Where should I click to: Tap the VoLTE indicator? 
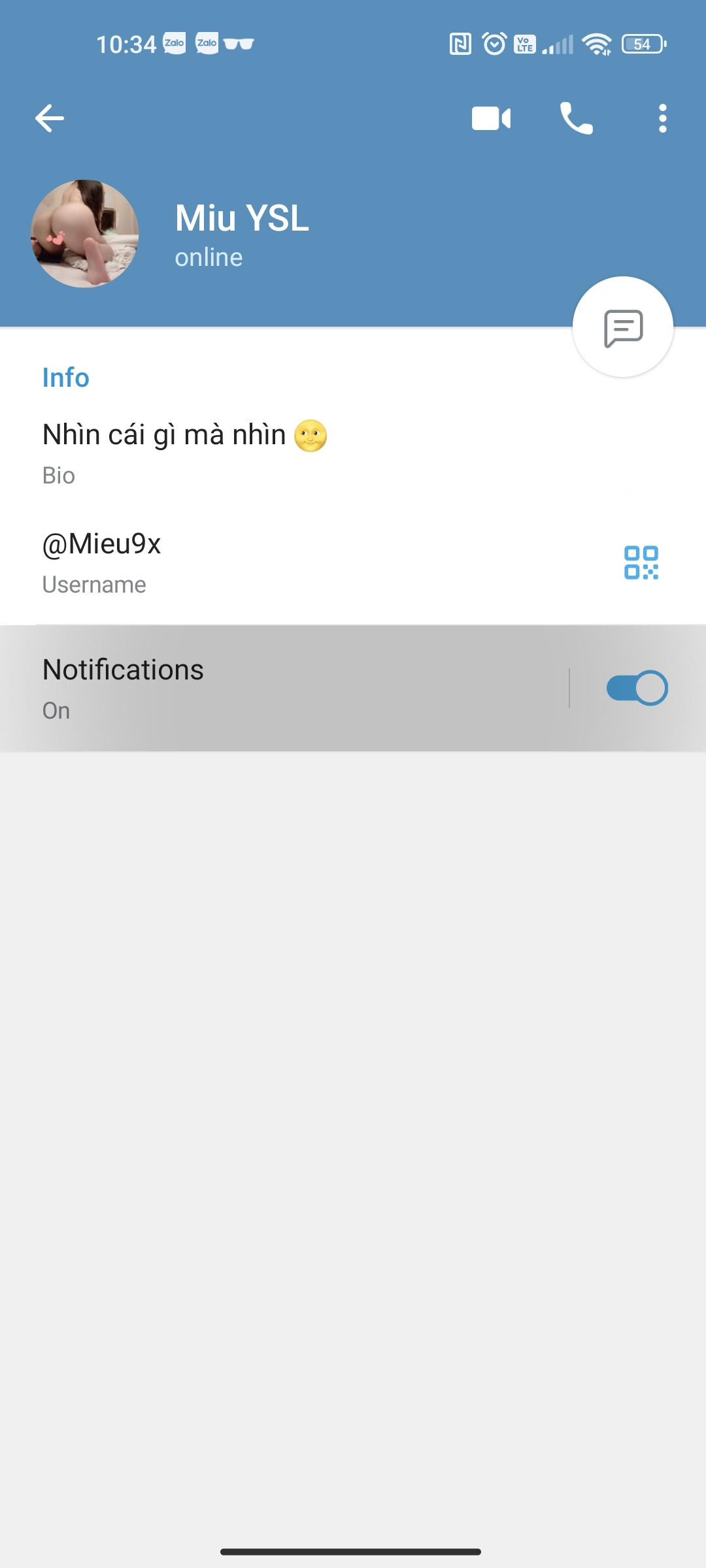pyautogui.click(x=524, y=43)
